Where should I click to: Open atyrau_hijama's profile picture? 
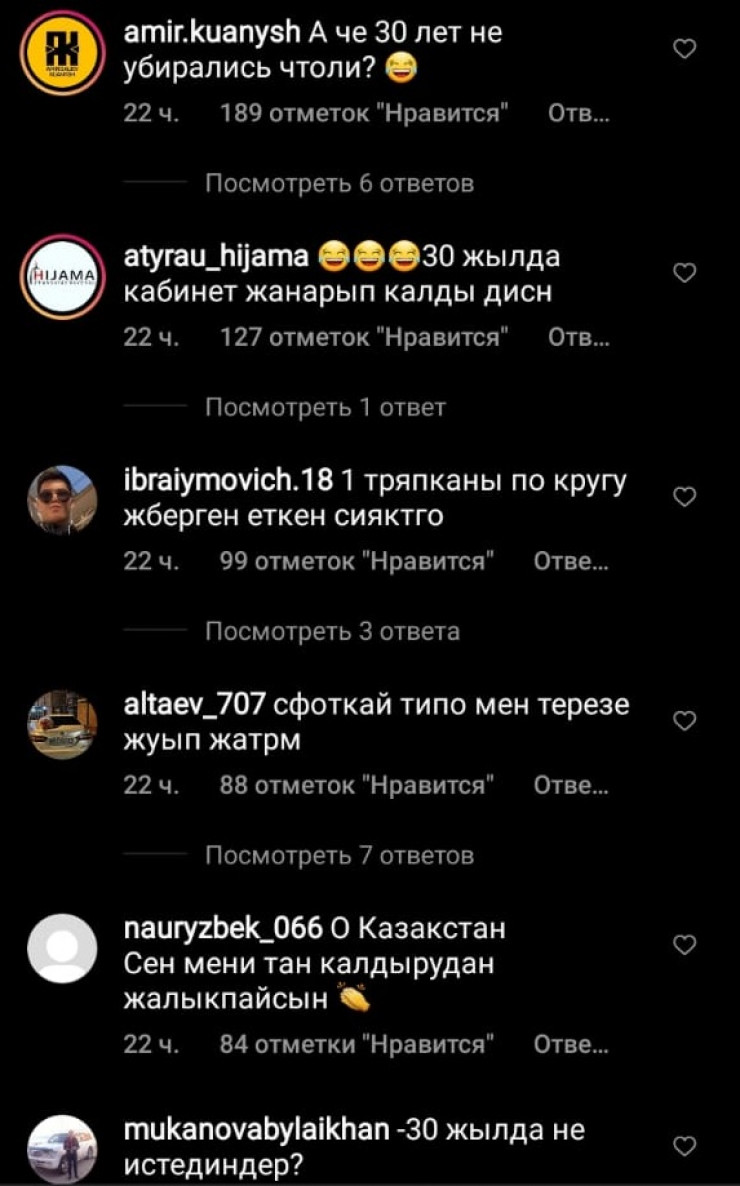tap(63, 277)
